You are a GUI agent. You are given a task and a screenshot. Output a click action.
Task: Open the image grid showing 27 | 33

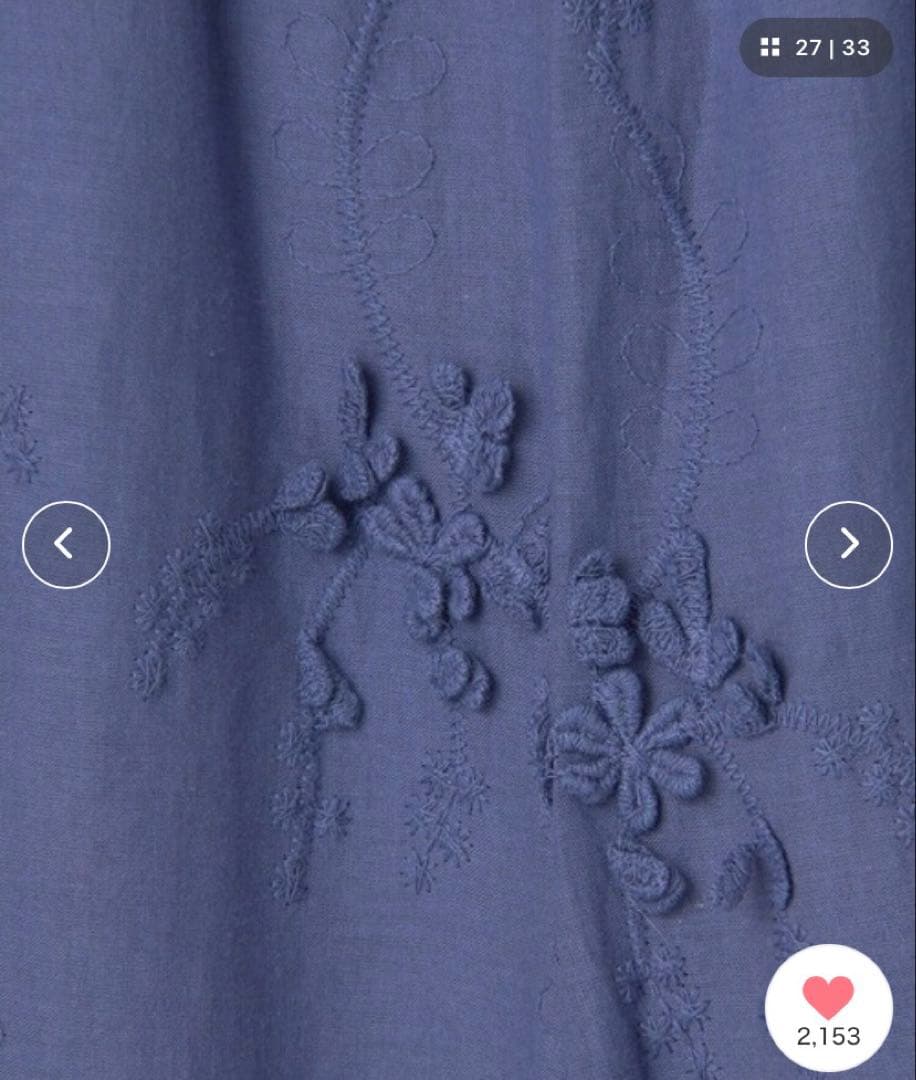[x=816, y=48]
